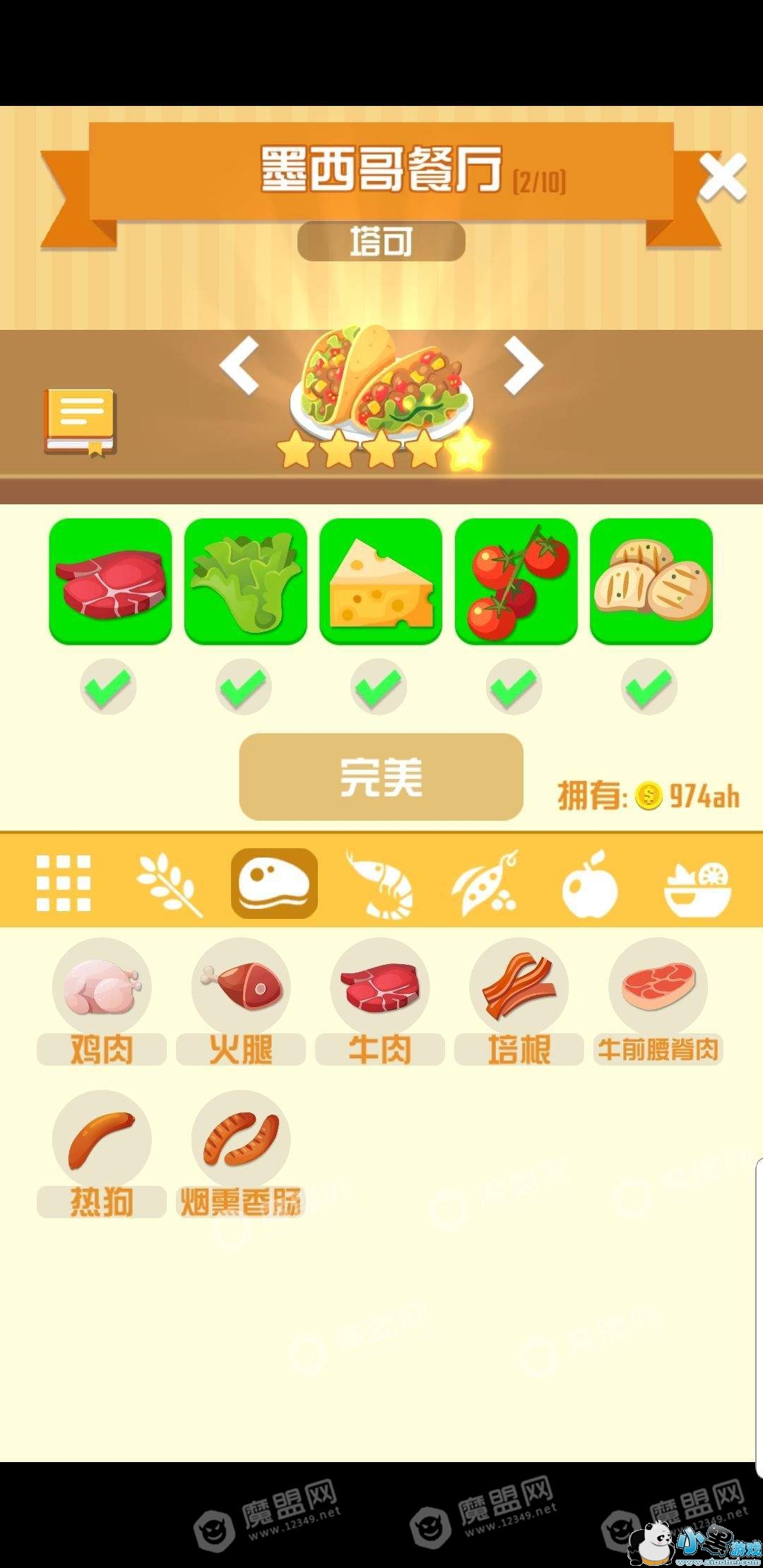
Task: Choose the 鸡肉 chicken ingredient
Action: [102, 987]
